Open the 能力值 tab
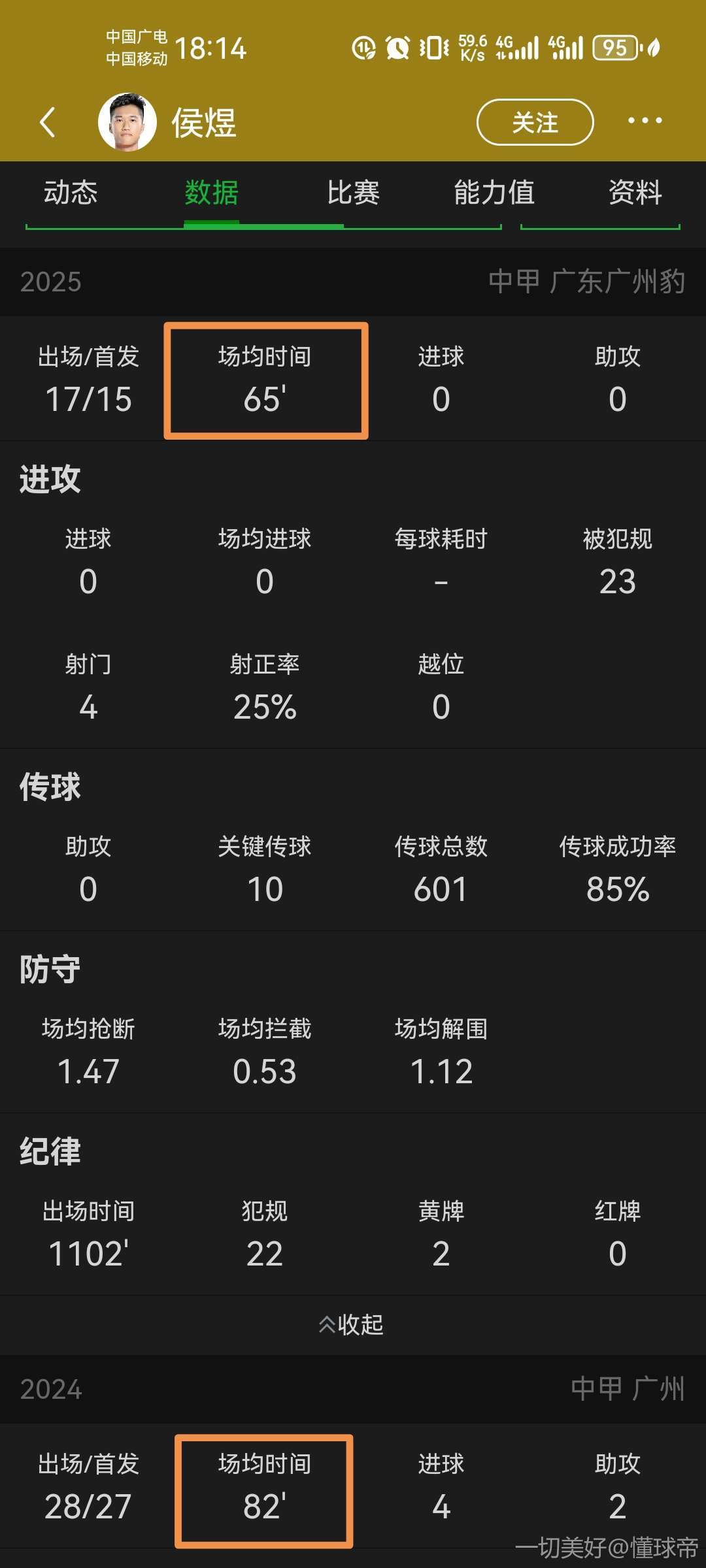Screen dimensions: 706x1568 [x=494, y=193]
